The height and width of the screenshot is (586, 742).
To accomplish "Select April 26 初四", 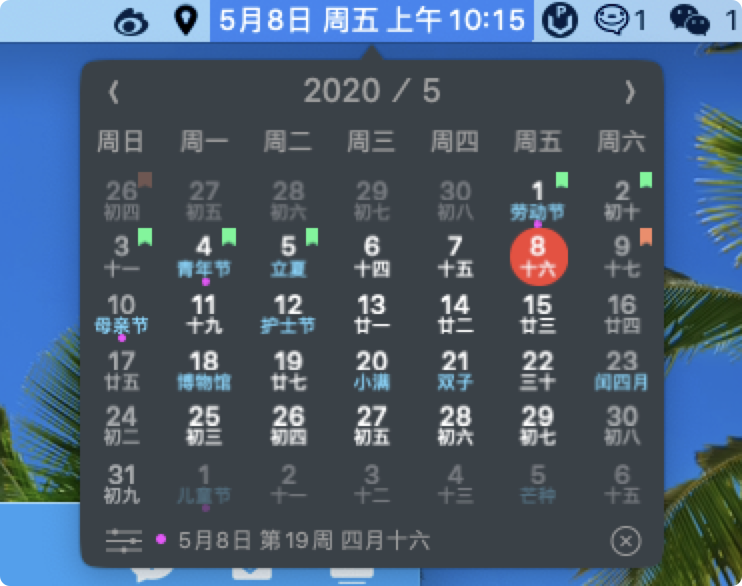I will pos(121,200).
